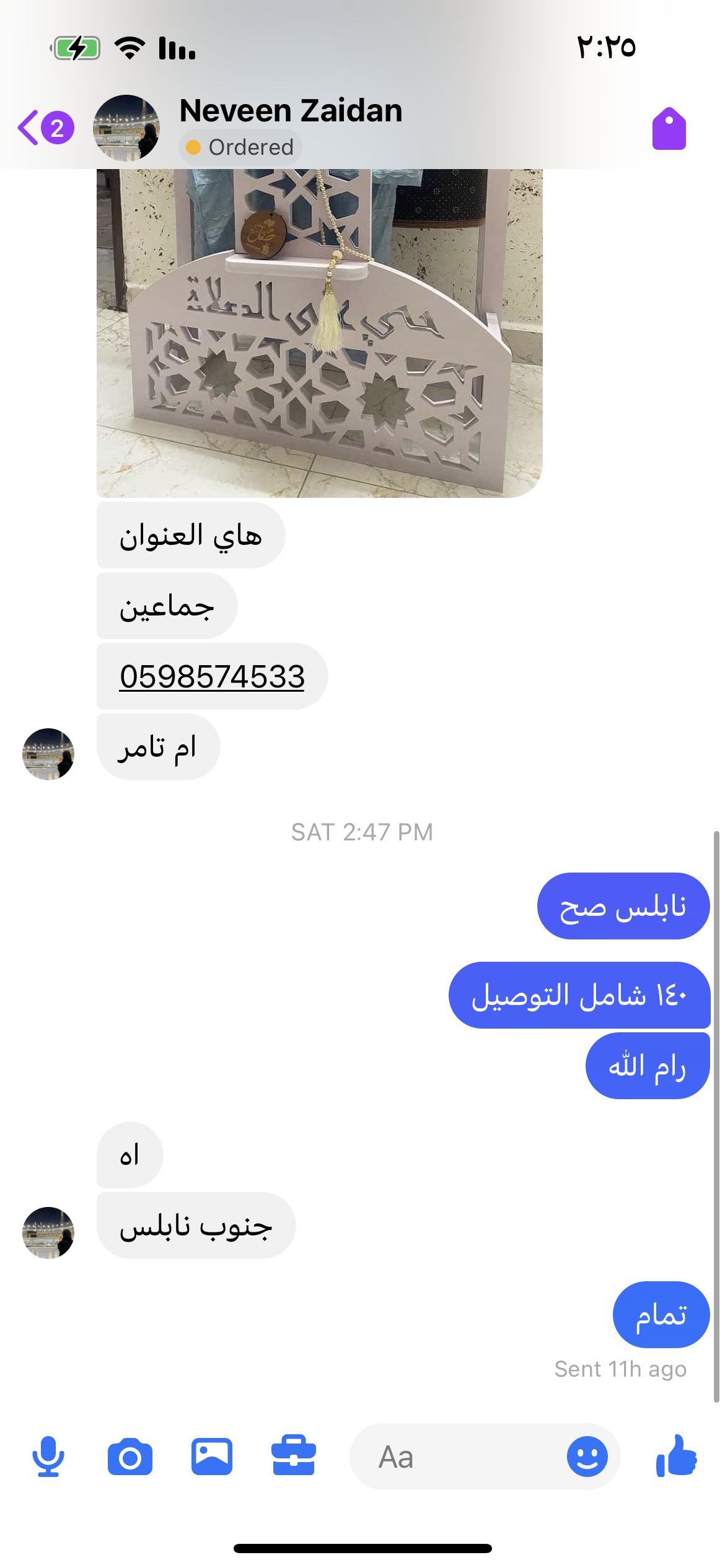This screenshot has height=1568, width=725.
Task: Open the business tools briefcase icon
Action: coord(293,1457)
